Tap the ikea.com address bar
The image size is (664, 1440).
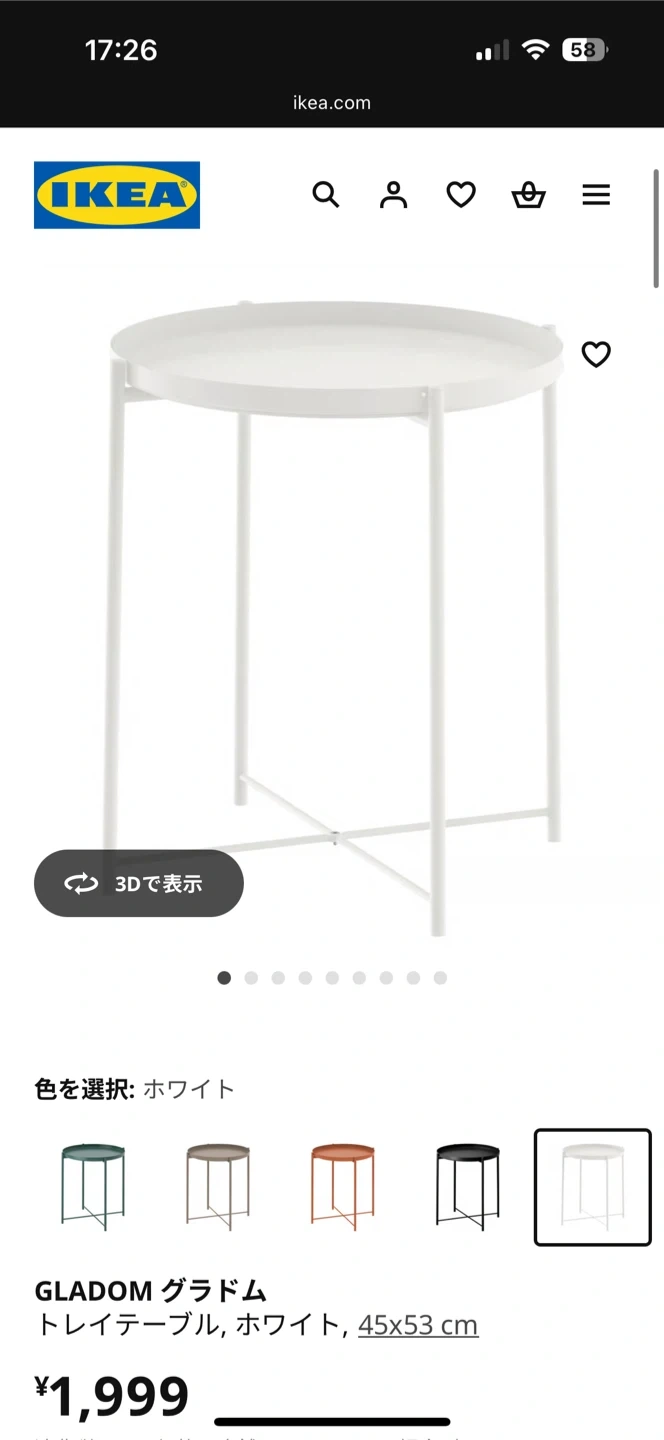coord(332,102)
